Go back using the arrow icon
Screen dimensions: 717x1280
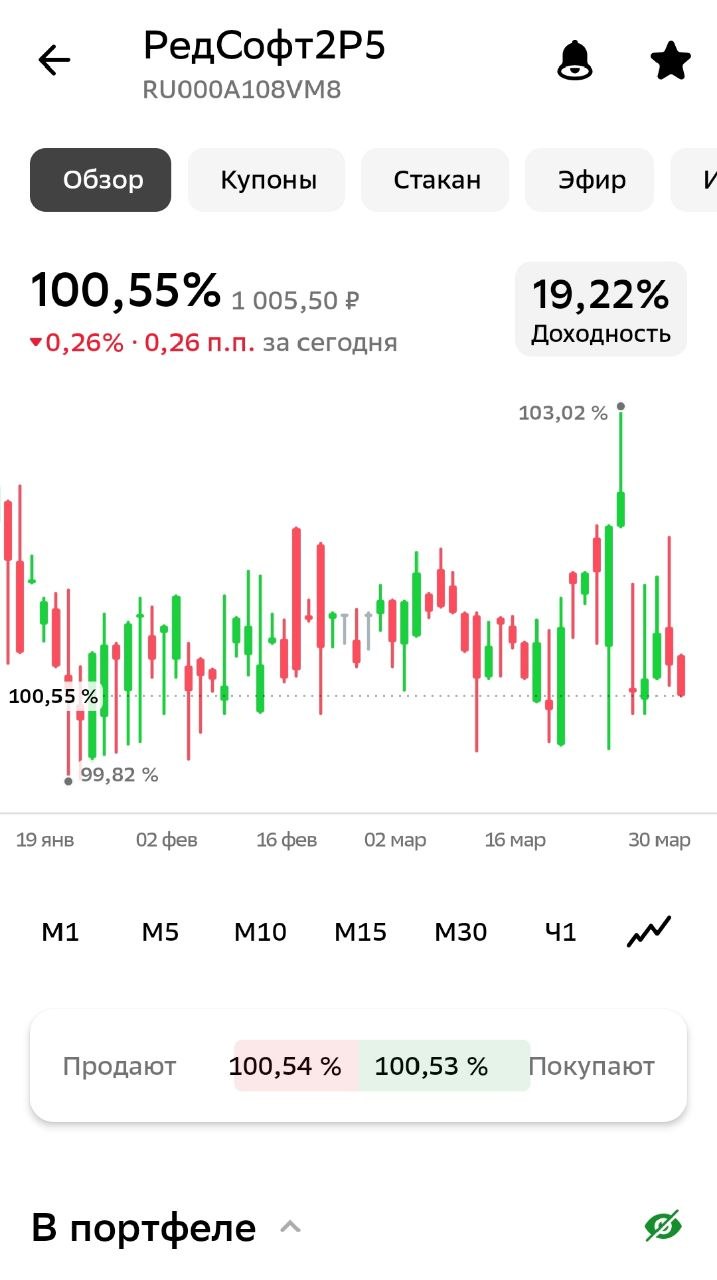click(54, 61)
